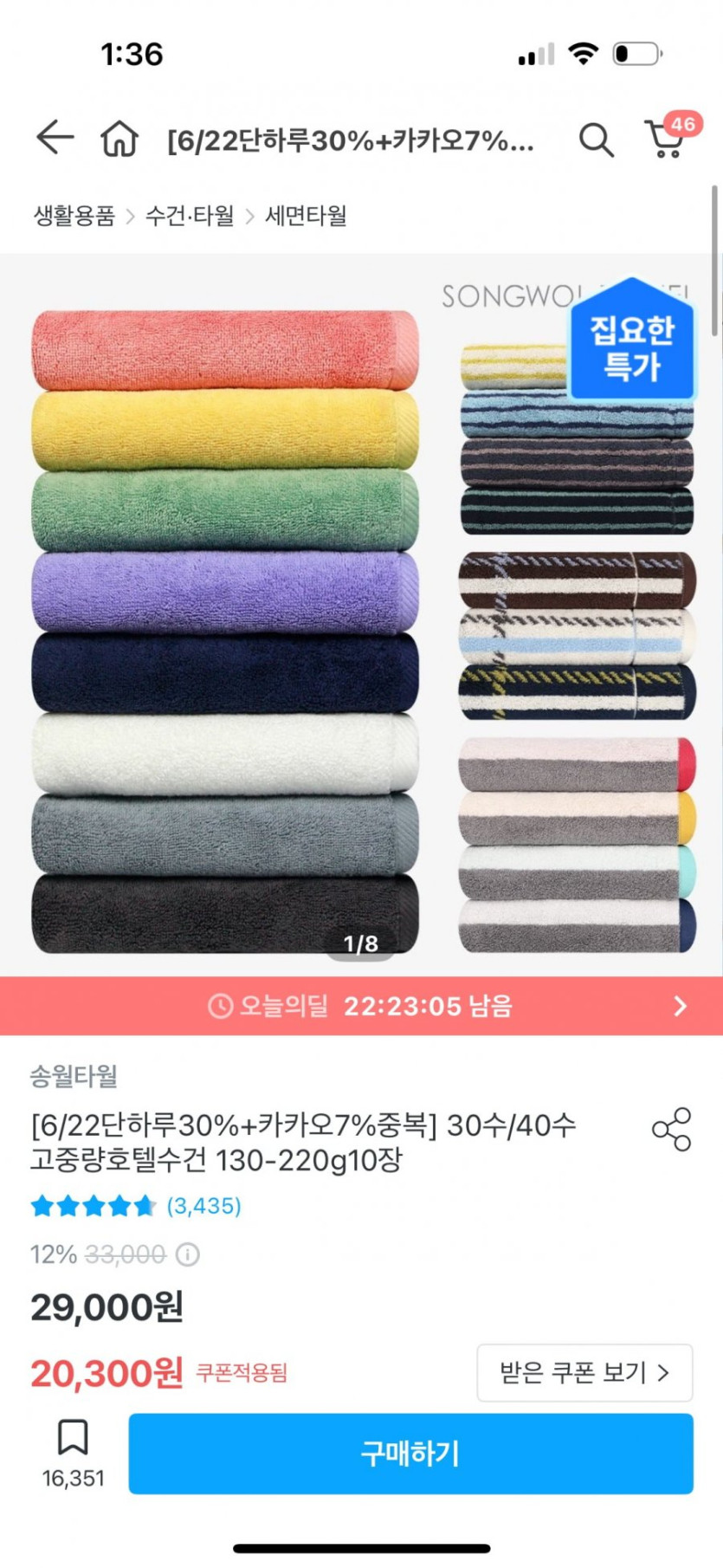Go back using the back arrow
The height and width of the screenshot is (1568, 723).
pos(54,139)
